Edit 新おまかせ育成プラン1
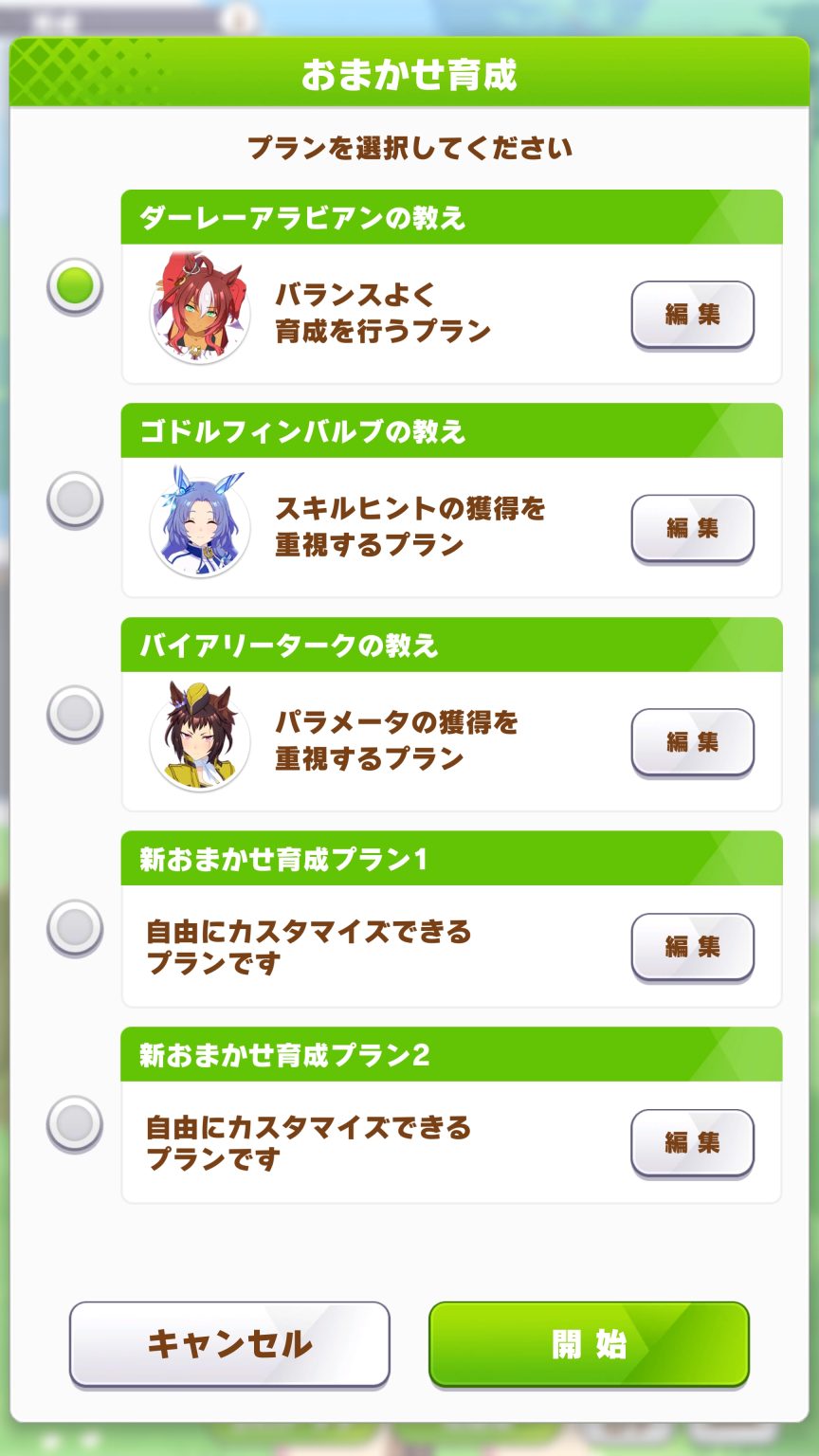This screenshot has height=1456, width=819. tap(692, 946)
